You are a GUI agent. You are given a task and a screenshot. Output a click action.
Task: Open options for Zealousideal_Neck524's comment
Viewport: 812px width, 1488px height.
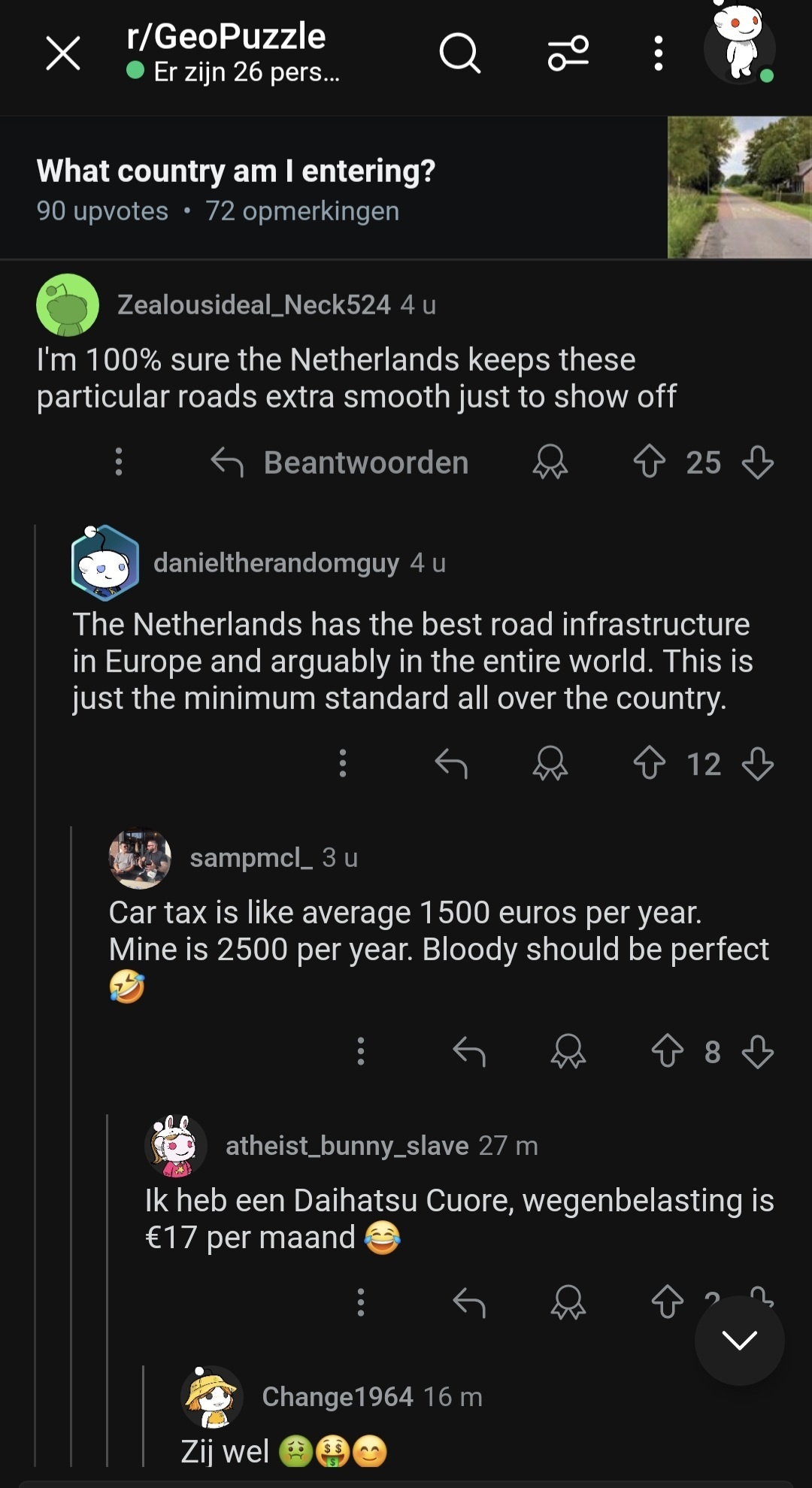[119, 462]
